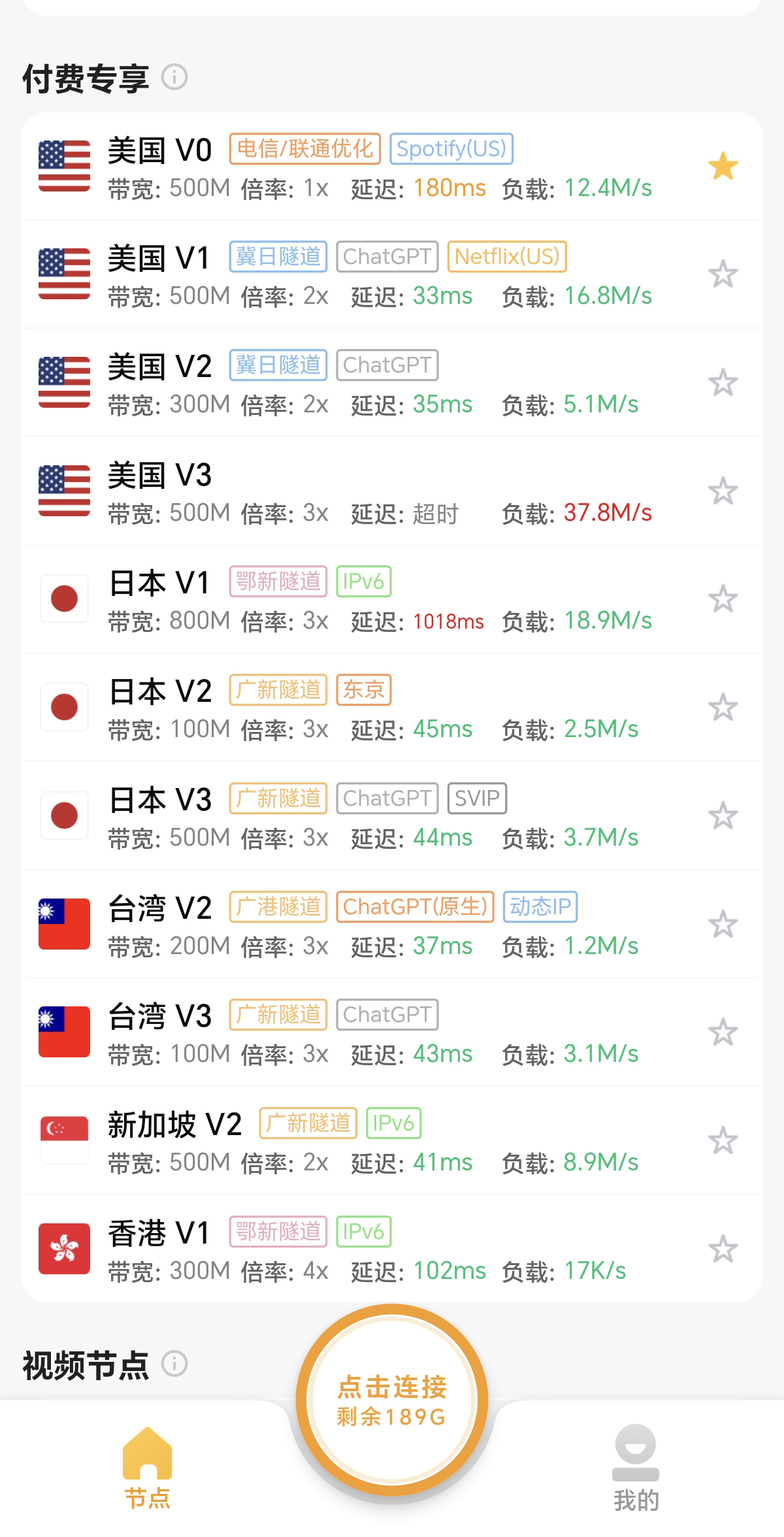
Task: Star the 新加坡 V2 node
Action: (x=723, y=1141)
